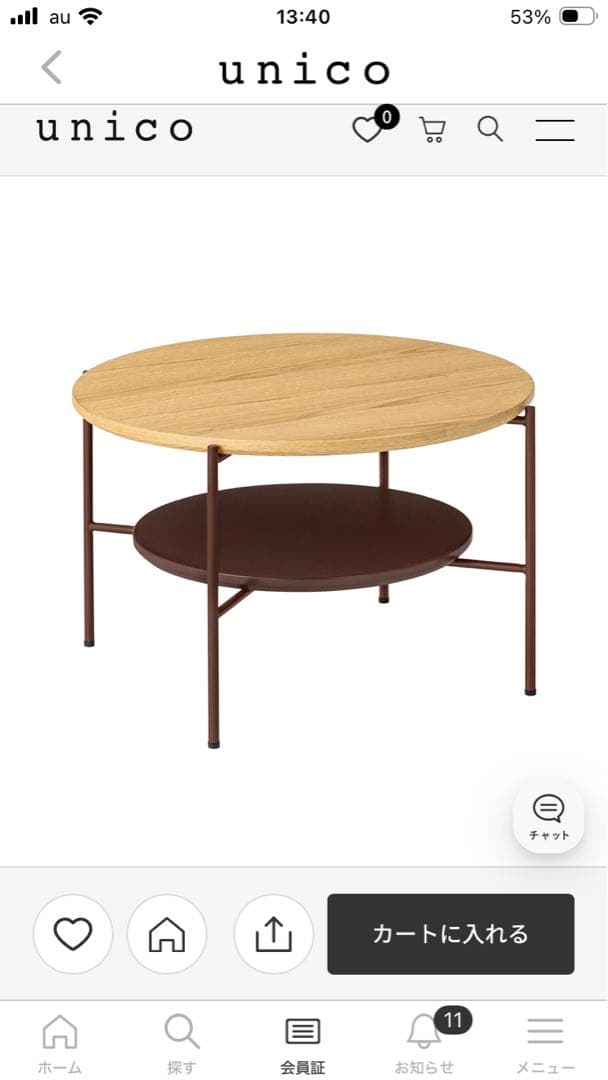Open the favorites heart in header
This screenshot has width=608, height=1080.
pyautogui.click(x=368, y=130)
